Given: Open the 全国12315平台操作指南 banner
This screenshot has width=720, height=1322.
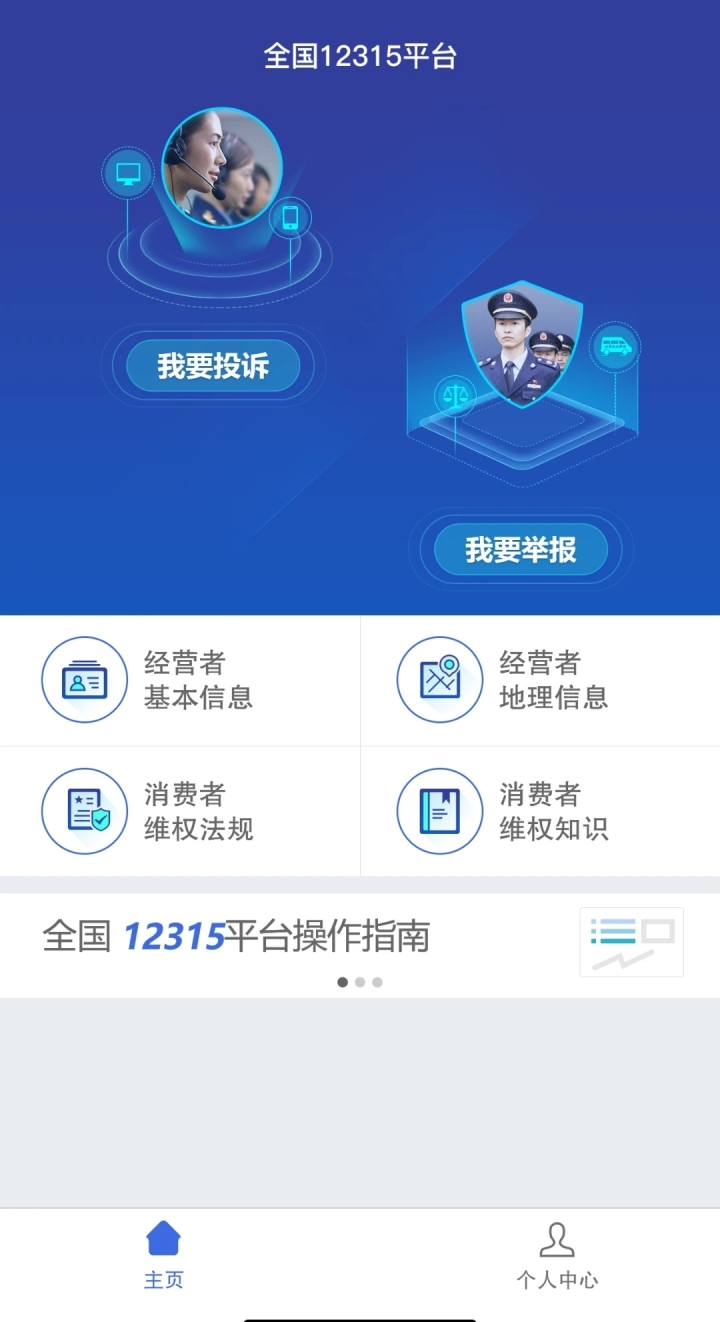Looking at the screenshot, I should [360, 938].
